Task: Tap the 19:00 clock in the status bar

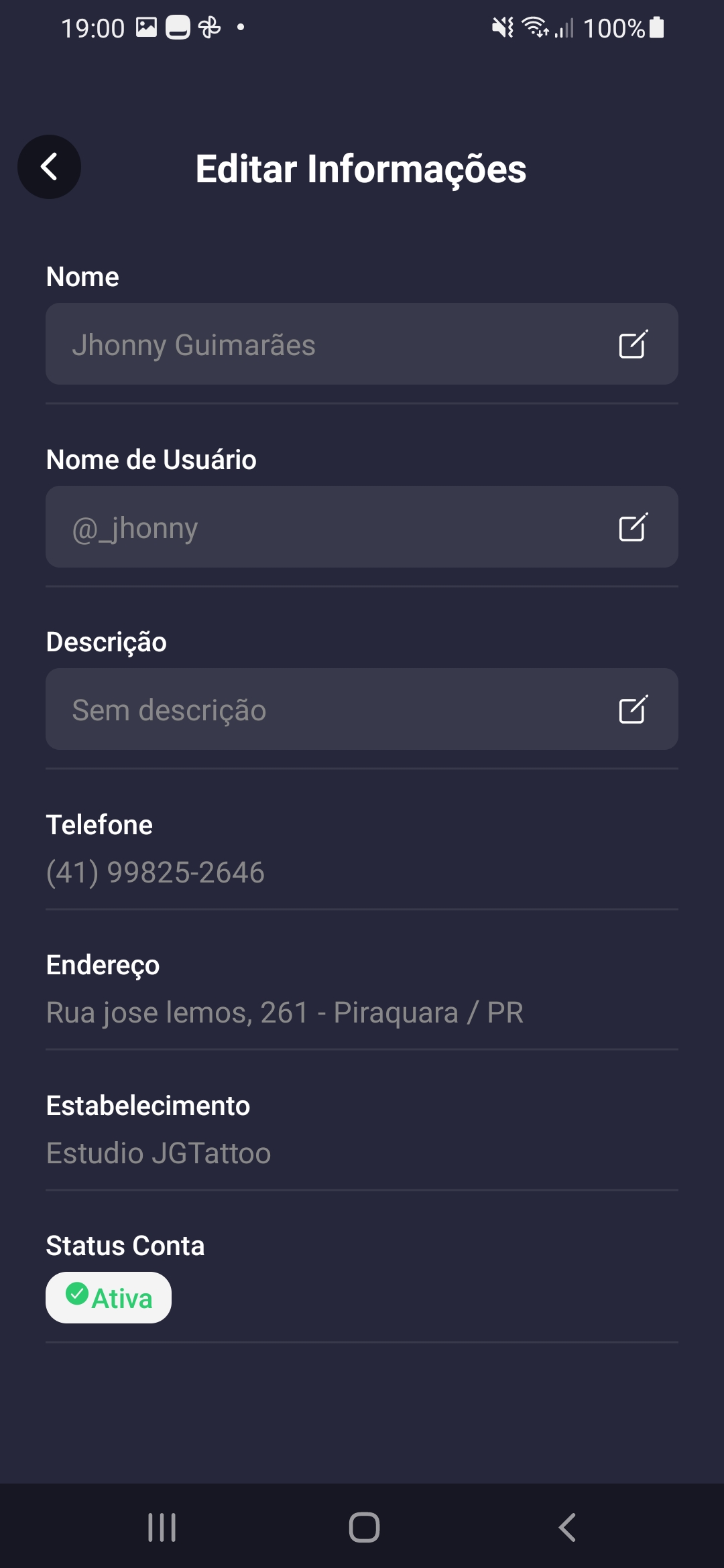Action: [92, 28]
